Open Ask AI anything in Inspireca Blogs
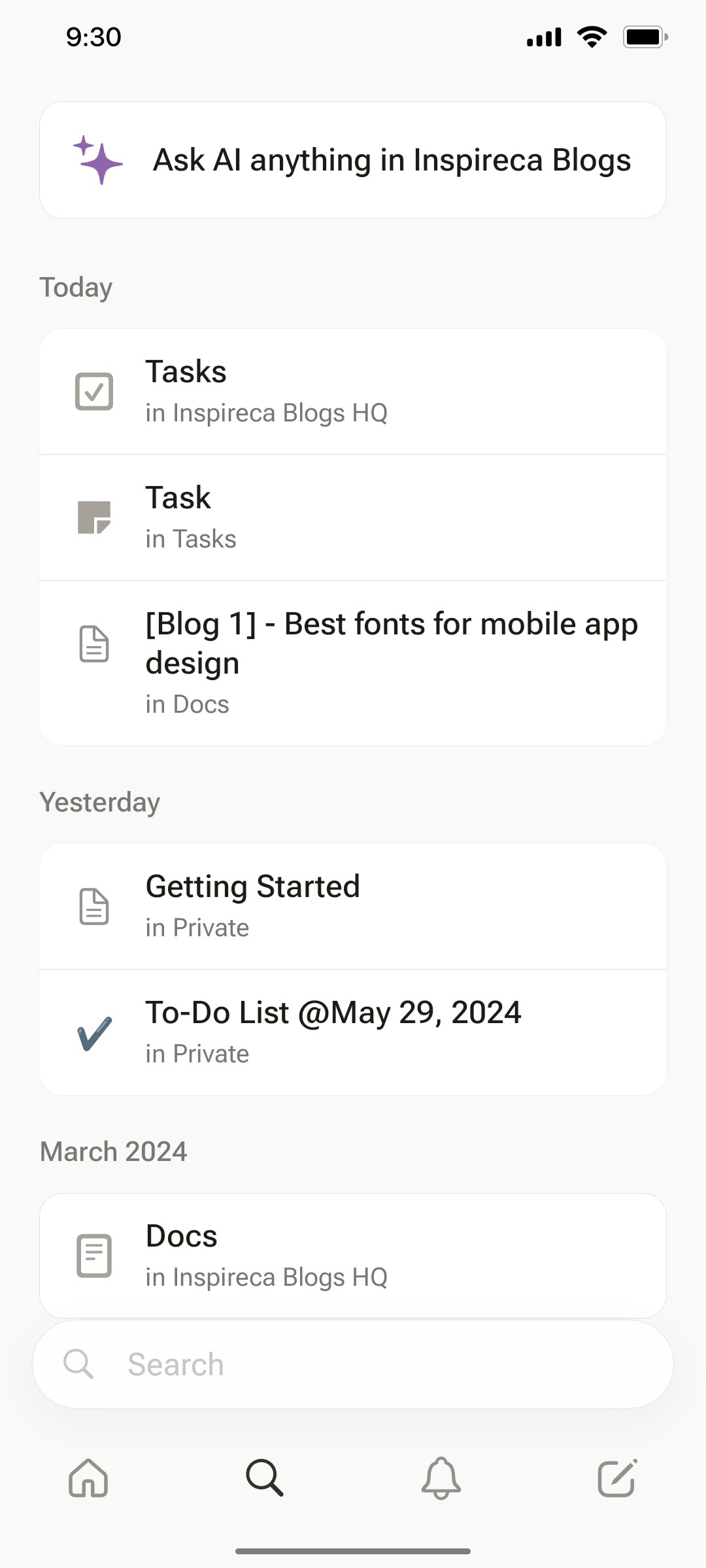 tap(353, 159)
